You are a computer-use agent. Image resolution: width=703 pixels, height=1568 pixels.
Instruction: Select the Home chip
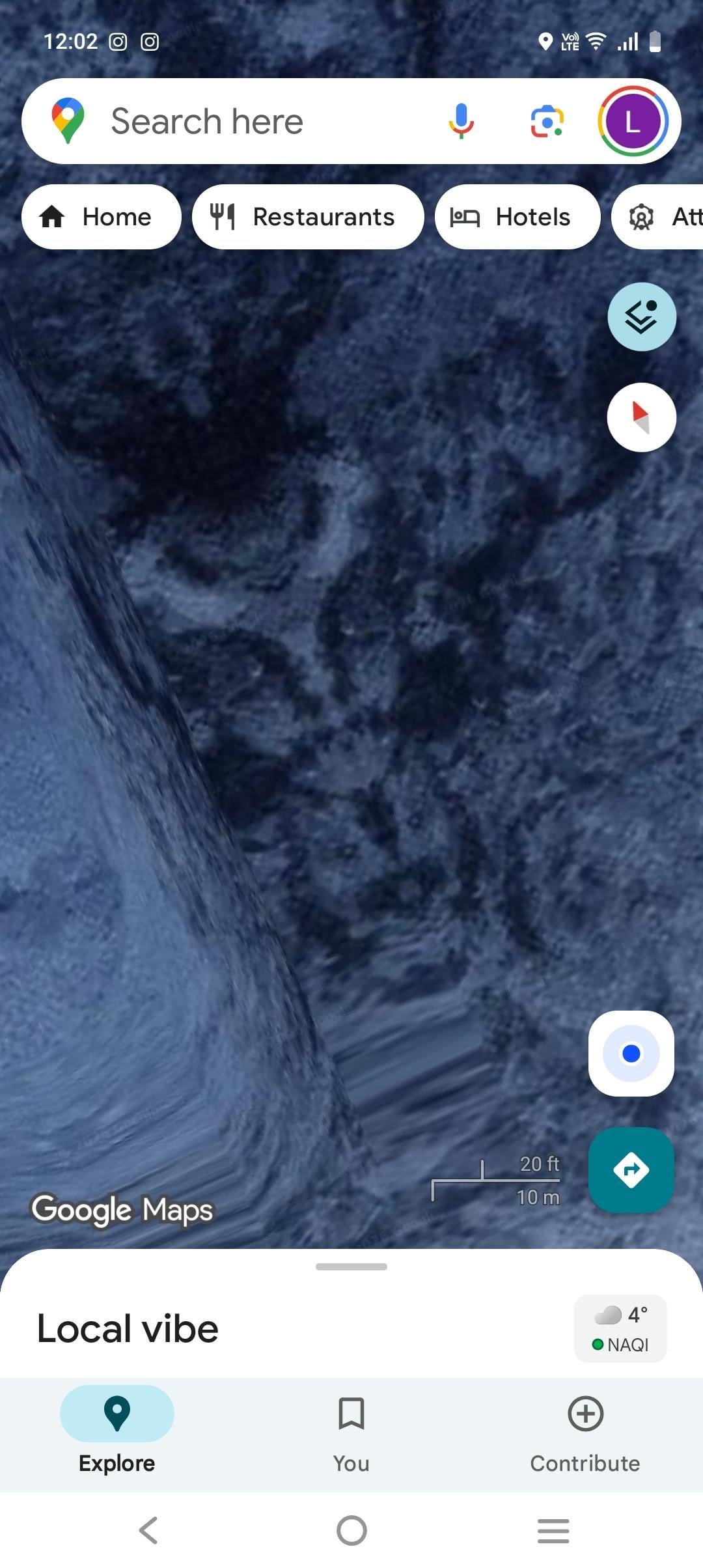coord(101,217)
